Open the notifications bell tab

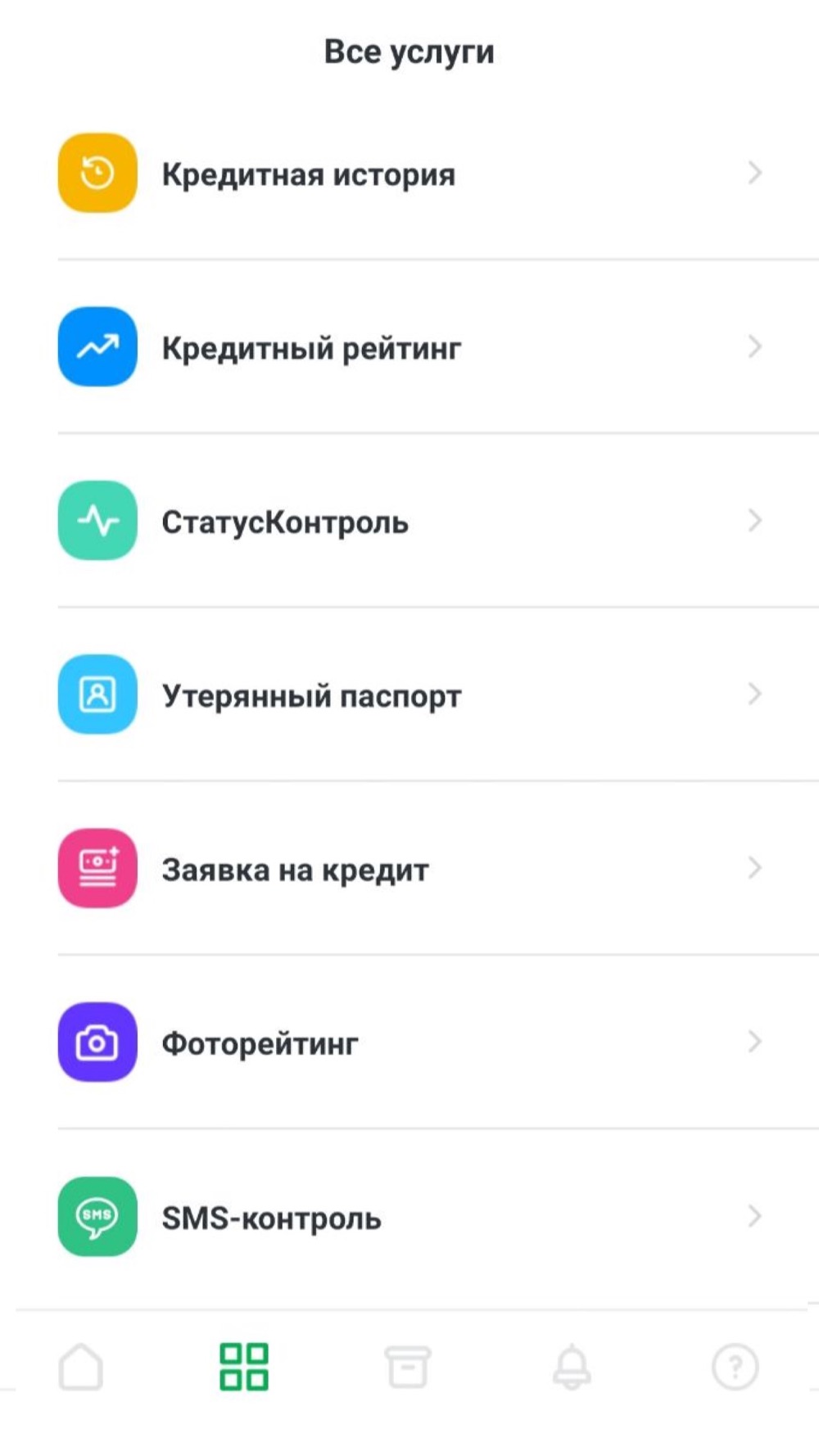tap(572, 1366)
